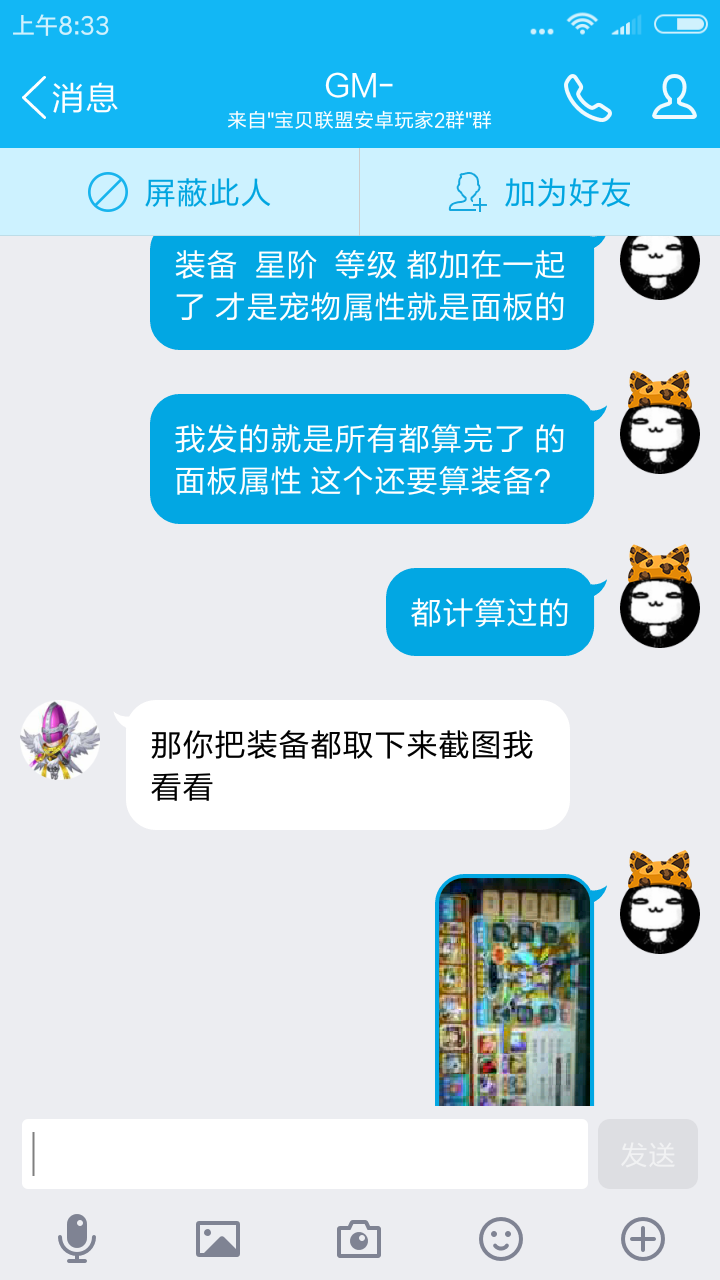720x1280 pixels.
Task: Focus the message text input field
Action: [305, 1154]
